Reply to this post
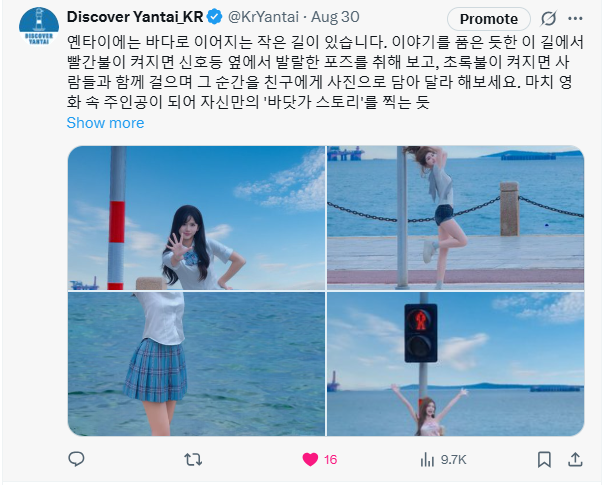 coord(77,459)
